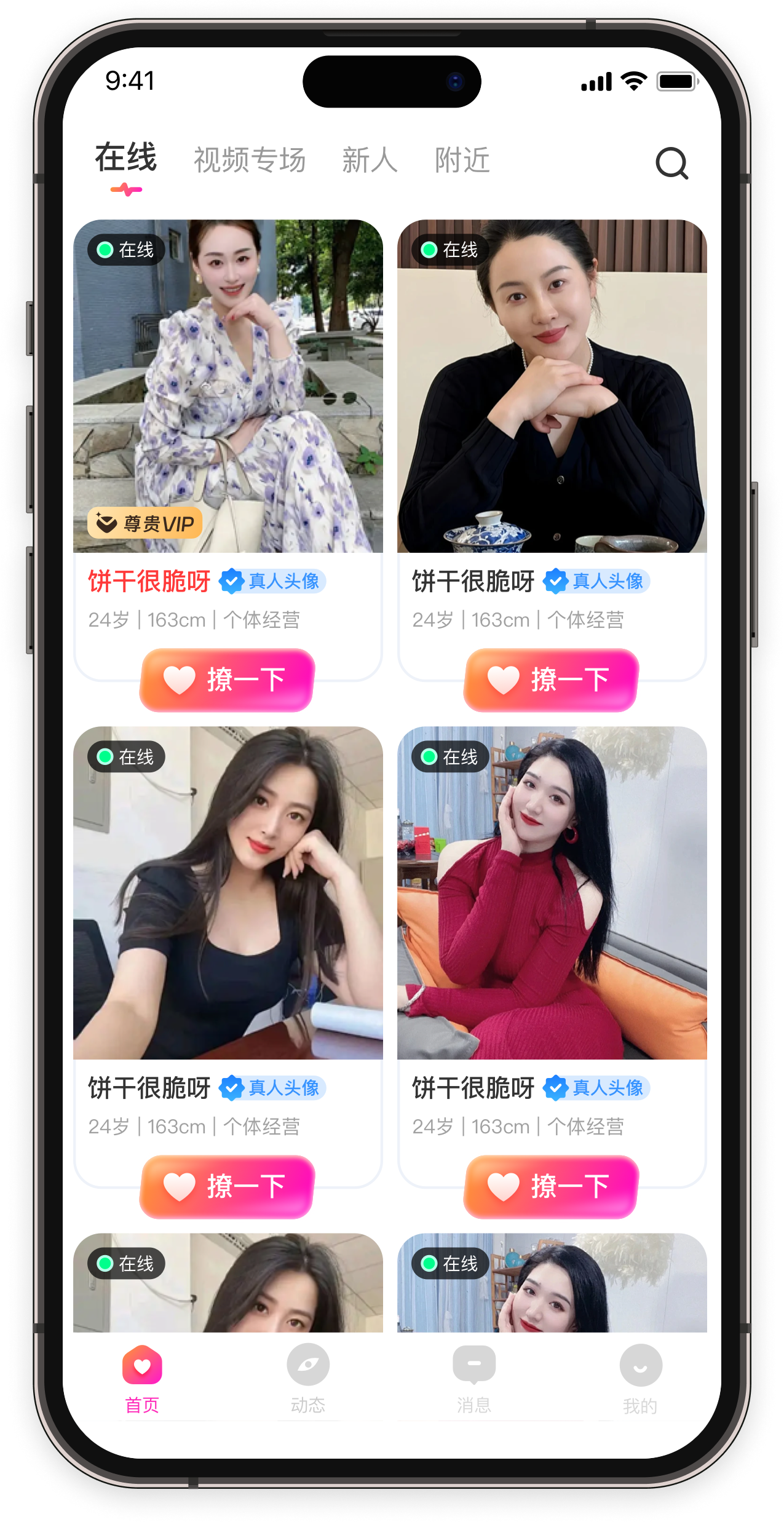Tap 撩一下 under the red dress woman's card
Image resolution: width=784 pixels, height=1522 pixels.
552,1187
